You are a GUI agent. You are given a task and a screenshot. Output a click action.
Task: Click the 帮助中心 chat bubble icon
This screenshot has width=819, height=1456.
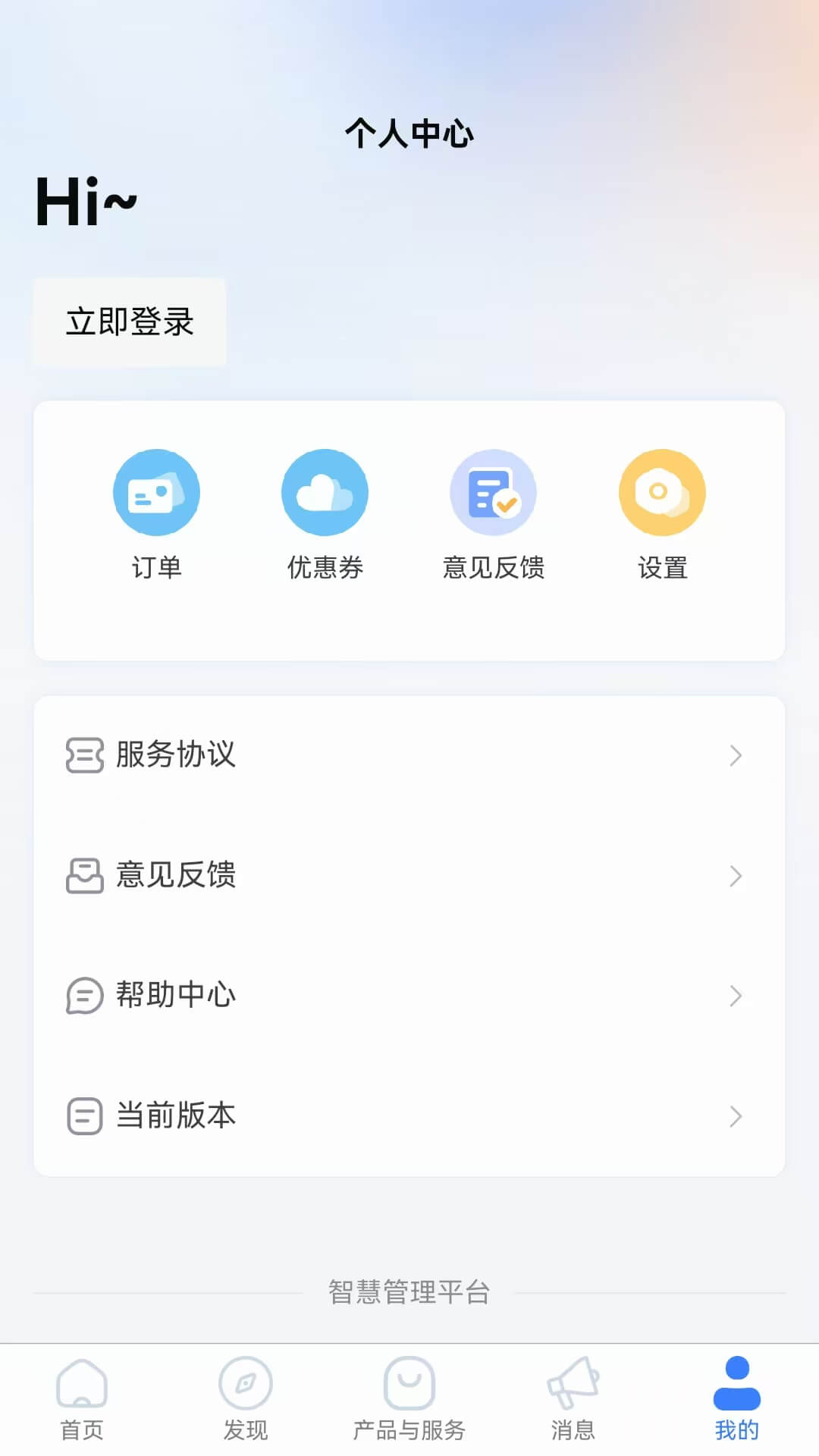point(85,996)
